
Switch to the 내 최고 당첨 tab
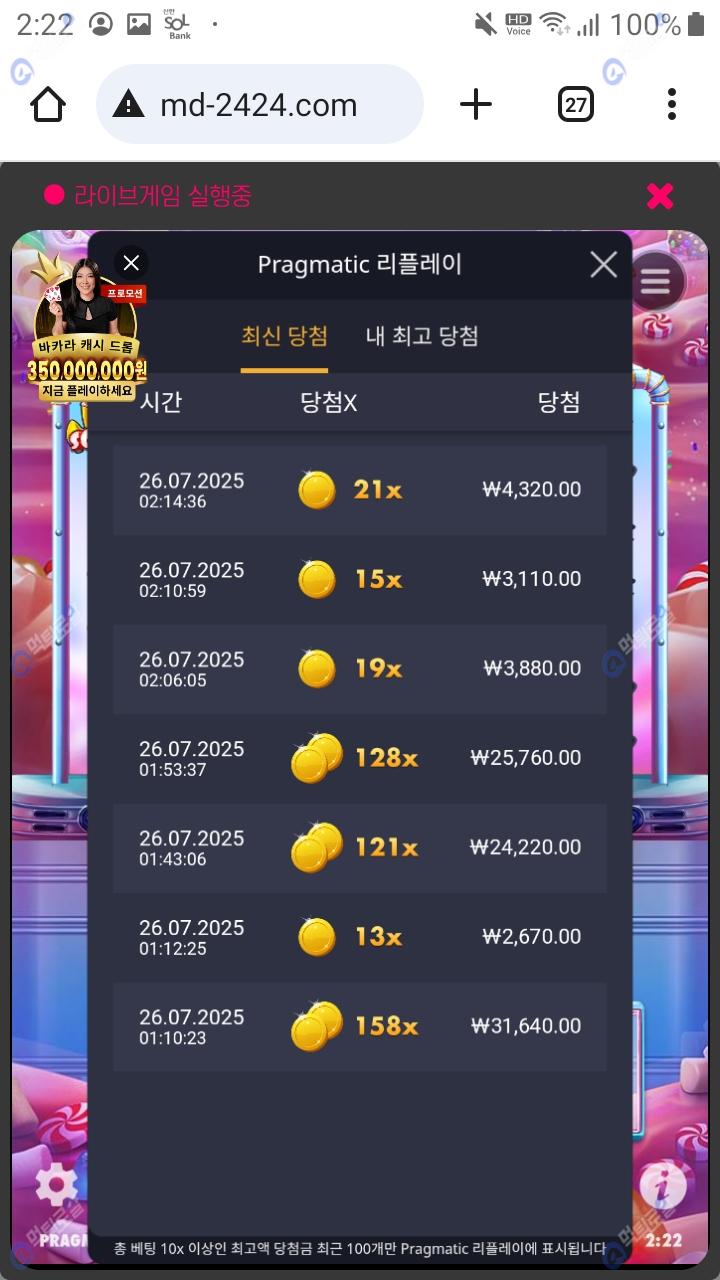coord(422,336)
